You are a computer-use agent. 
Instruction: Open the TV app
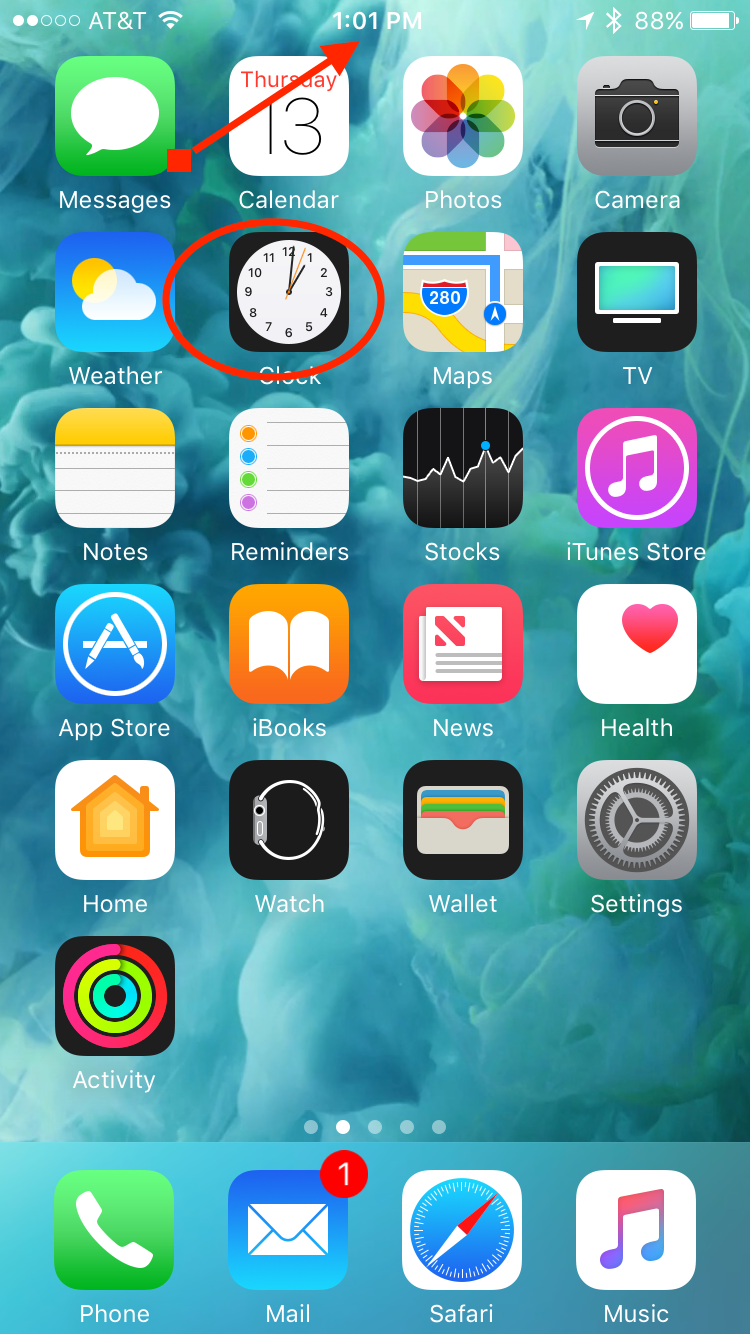pos(636,292)
